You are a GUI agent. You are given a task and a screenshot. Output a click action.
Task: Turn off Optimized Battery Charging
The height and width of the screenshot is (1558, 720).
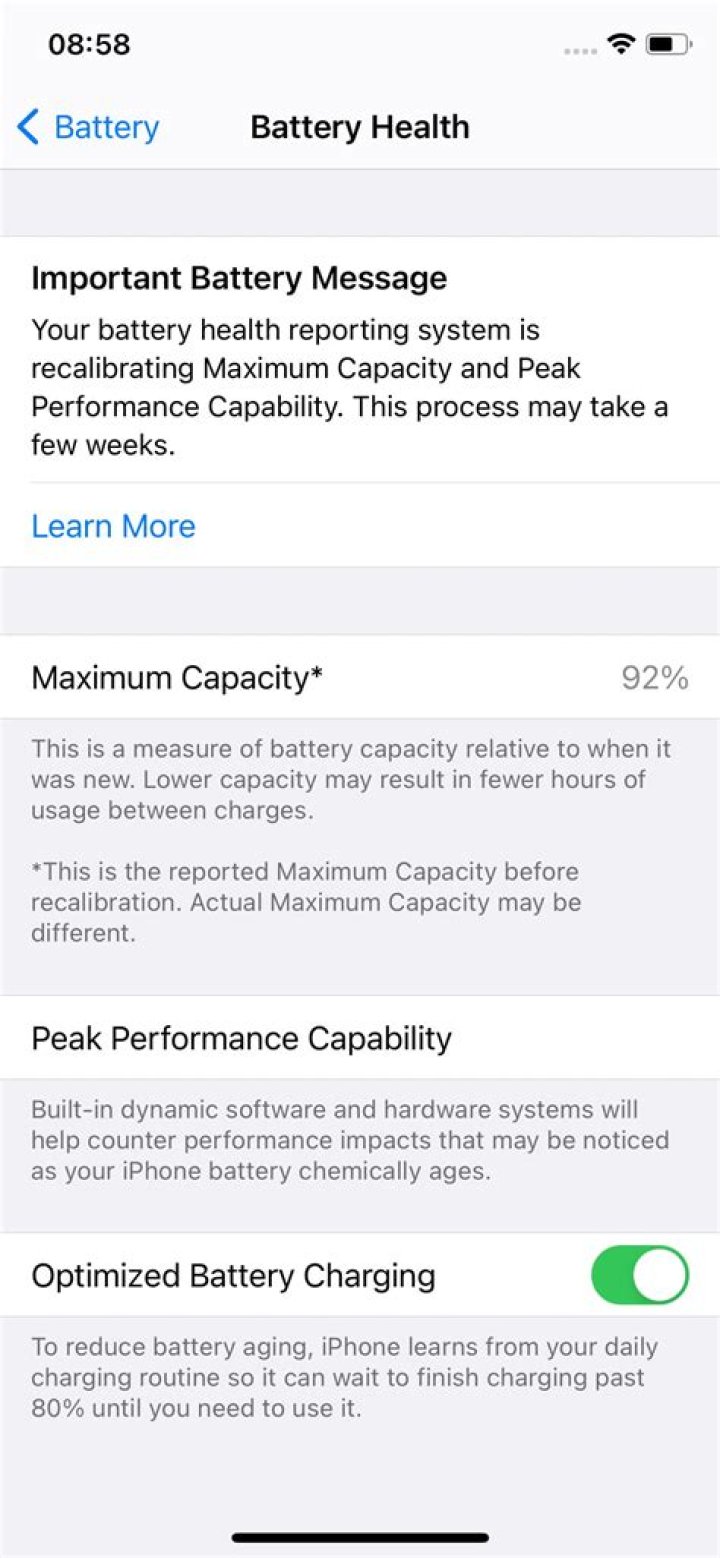(x=640, y=1275)
